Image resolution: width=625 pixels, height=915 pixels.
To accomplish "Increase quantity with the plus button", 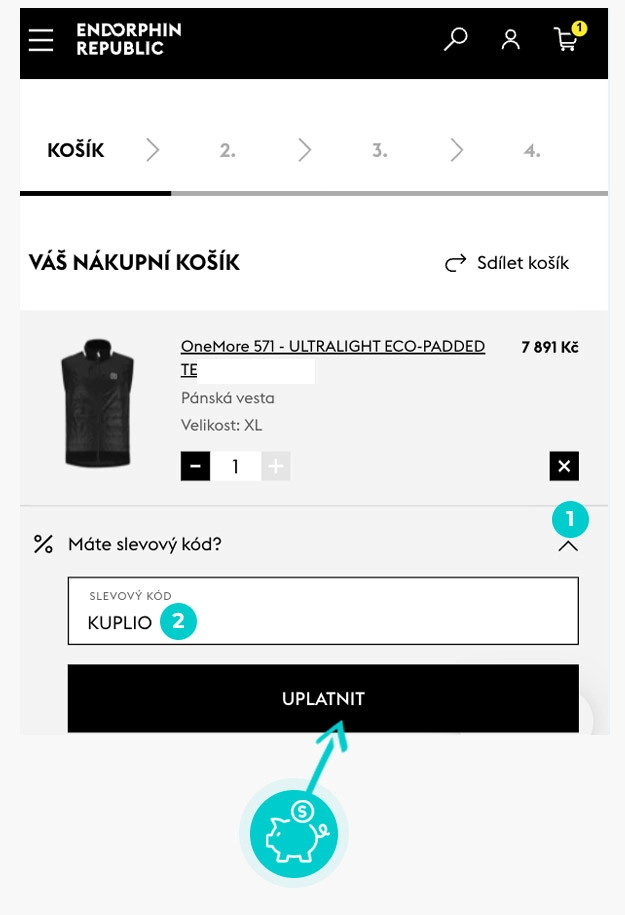I will (276, 466).
